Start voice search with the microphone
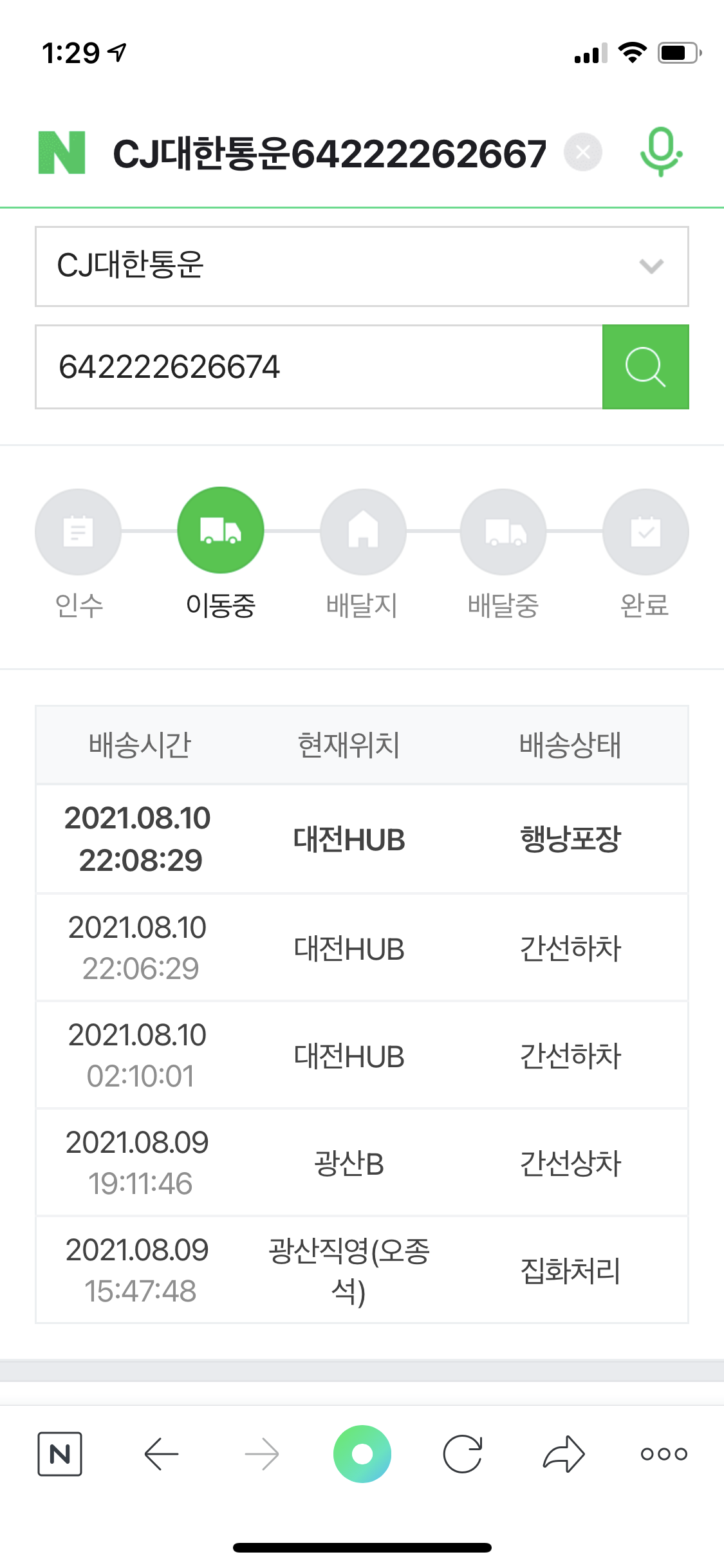The image size is (724, 1568). pyautogui.click(x=661, y=153)
